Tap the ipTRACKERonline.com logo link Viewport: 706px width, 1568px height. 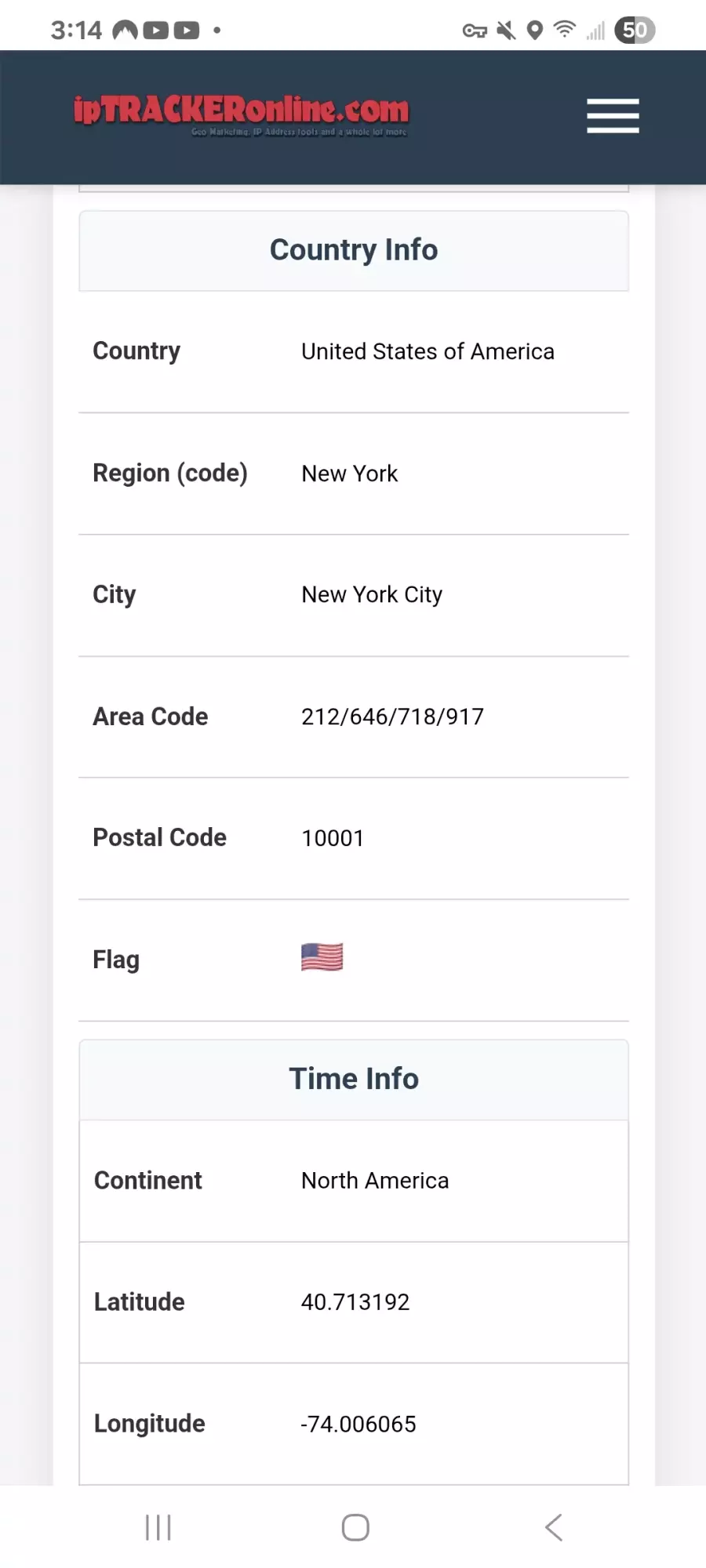(x=241, y=114)
